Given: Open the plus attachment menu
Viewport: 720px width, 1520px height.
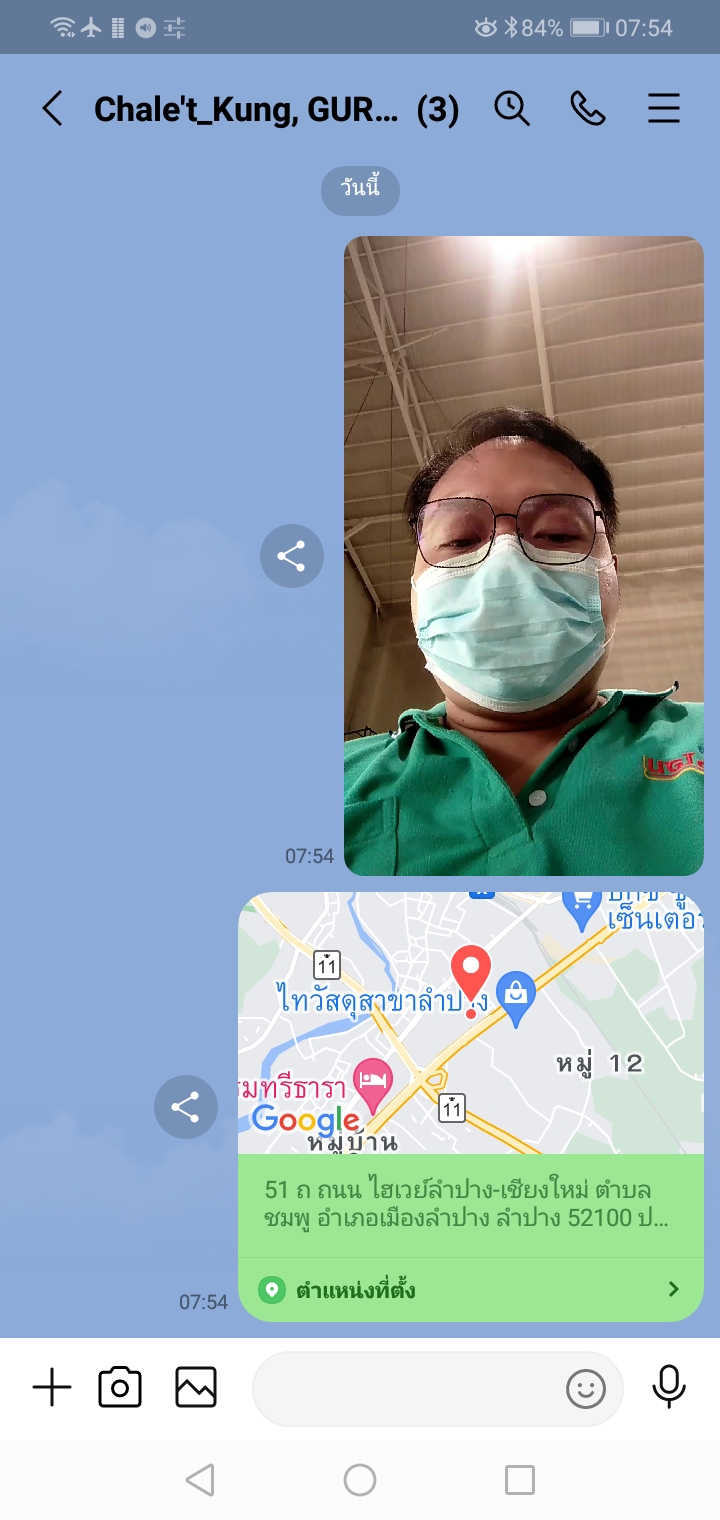Looking at the screenshot, I should (x=52, y=1388).
